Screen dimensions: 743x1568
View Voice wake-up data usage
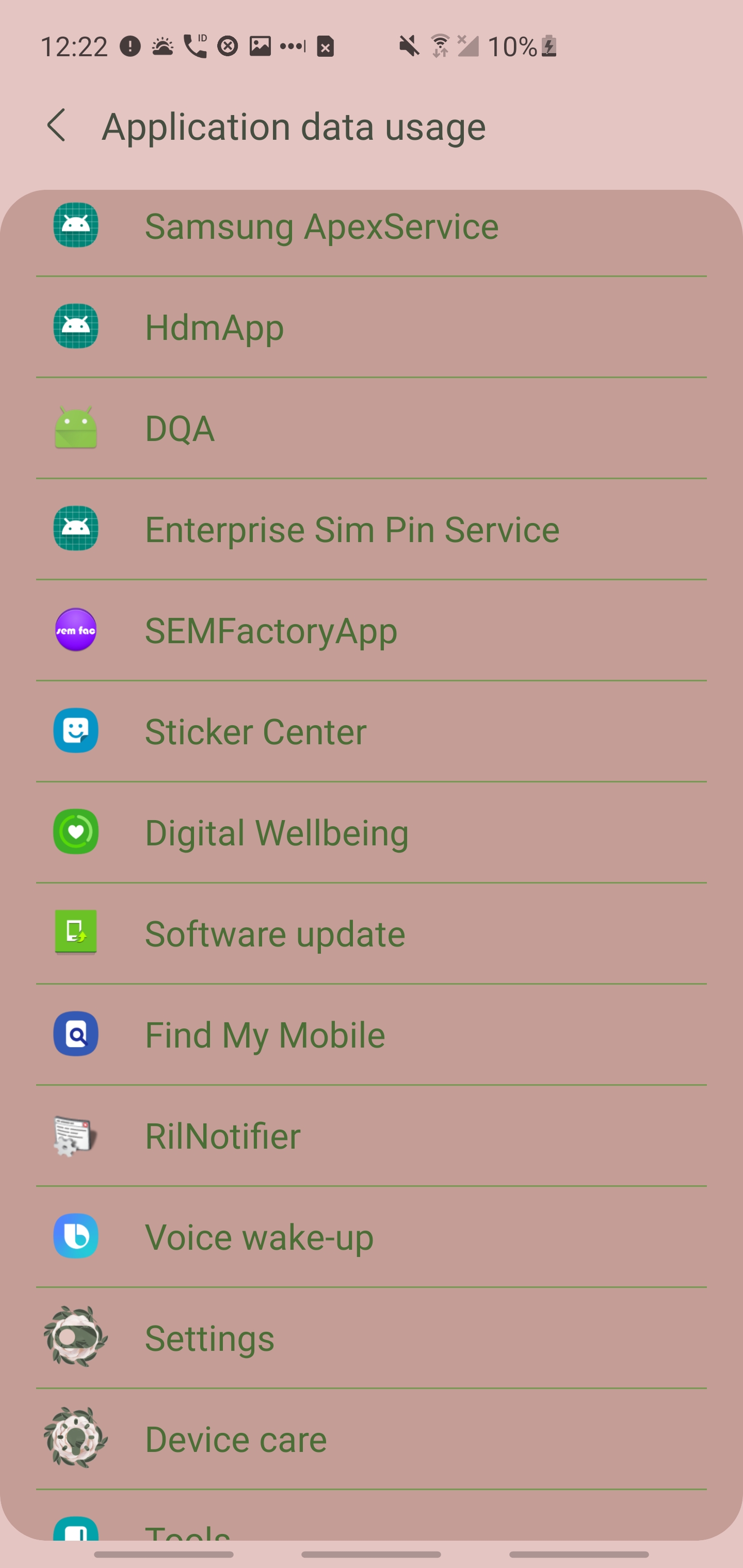point(370,1237)
